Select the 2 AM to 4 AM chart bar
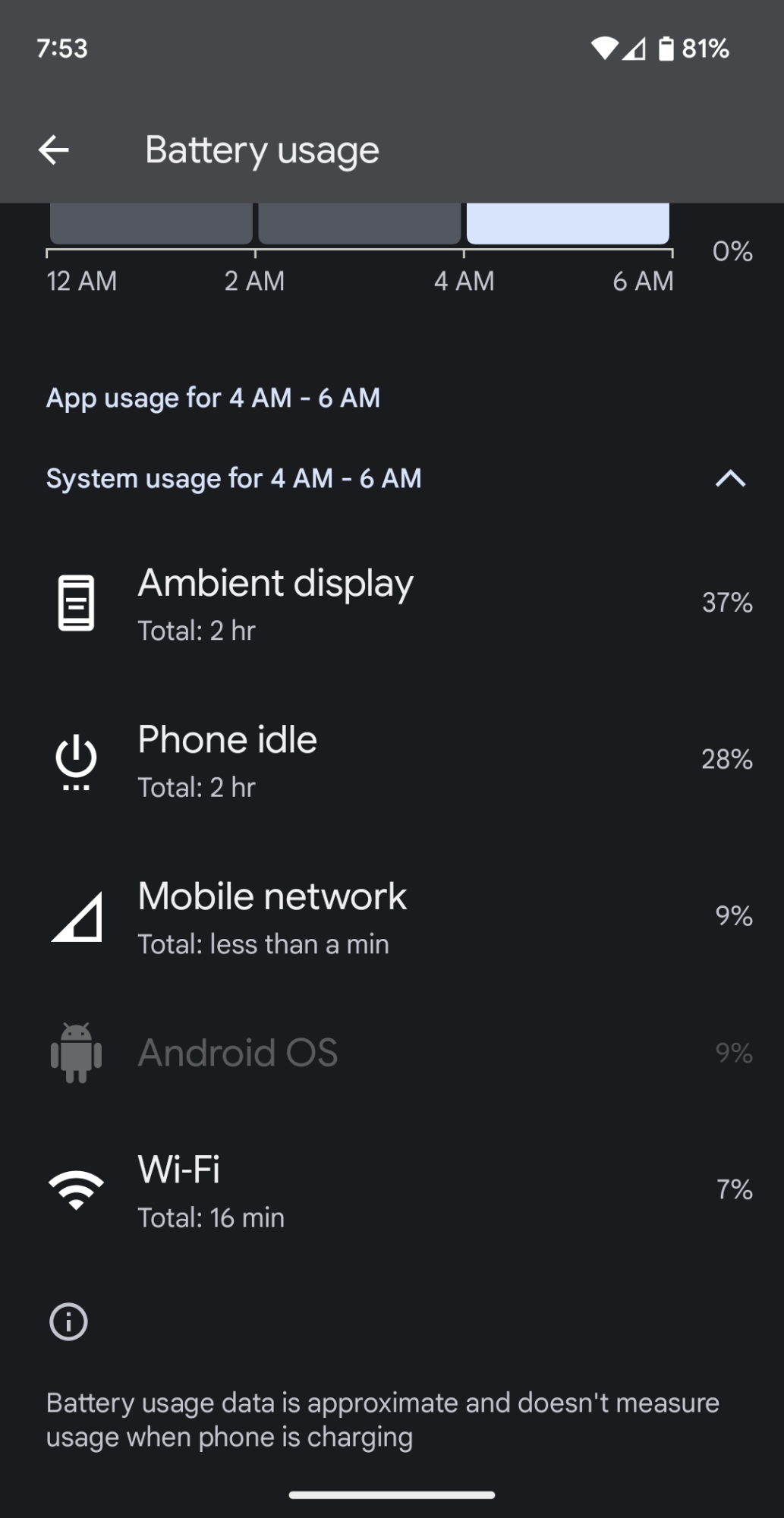 pos(360,223)
